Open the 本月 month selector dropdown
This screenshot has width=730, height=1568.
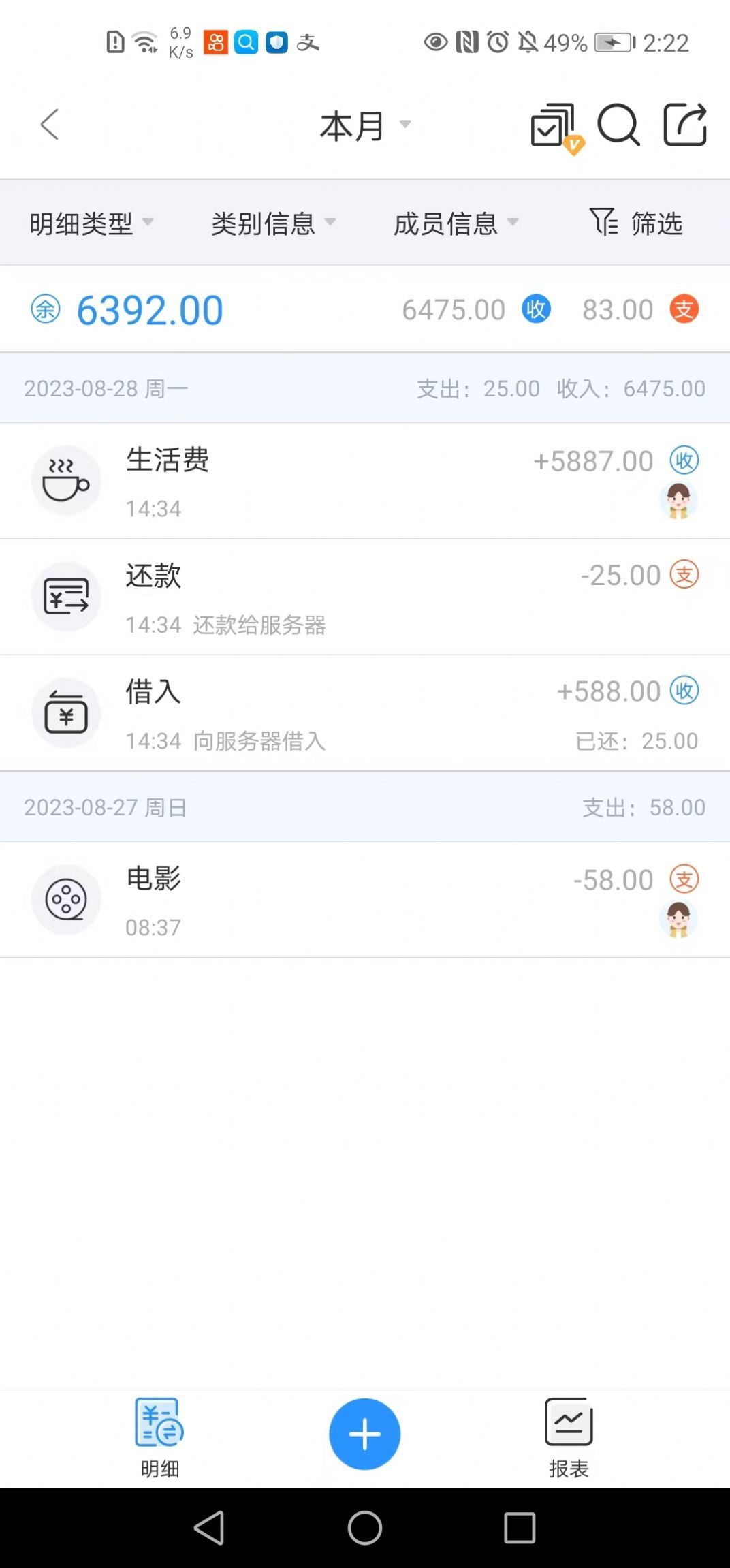365,125
